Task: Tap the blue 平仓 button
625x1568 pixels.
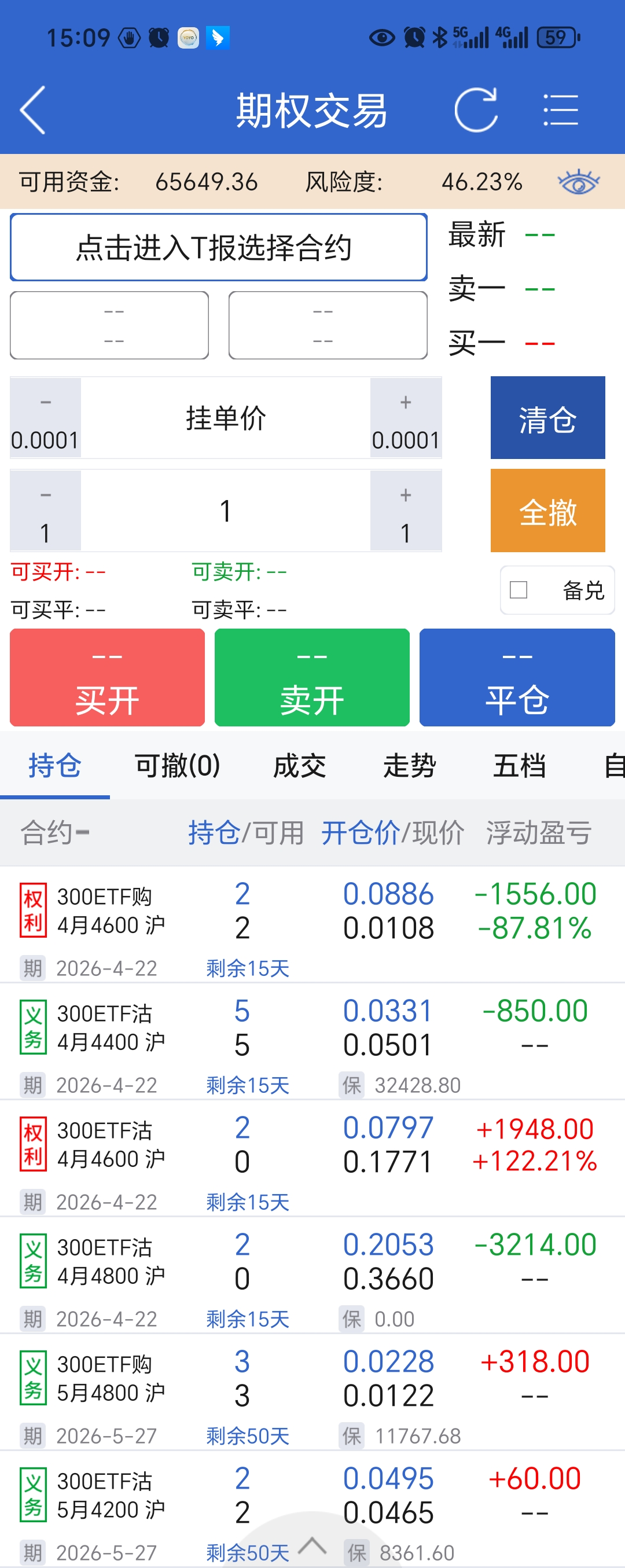Action: [x=517, y=677]
